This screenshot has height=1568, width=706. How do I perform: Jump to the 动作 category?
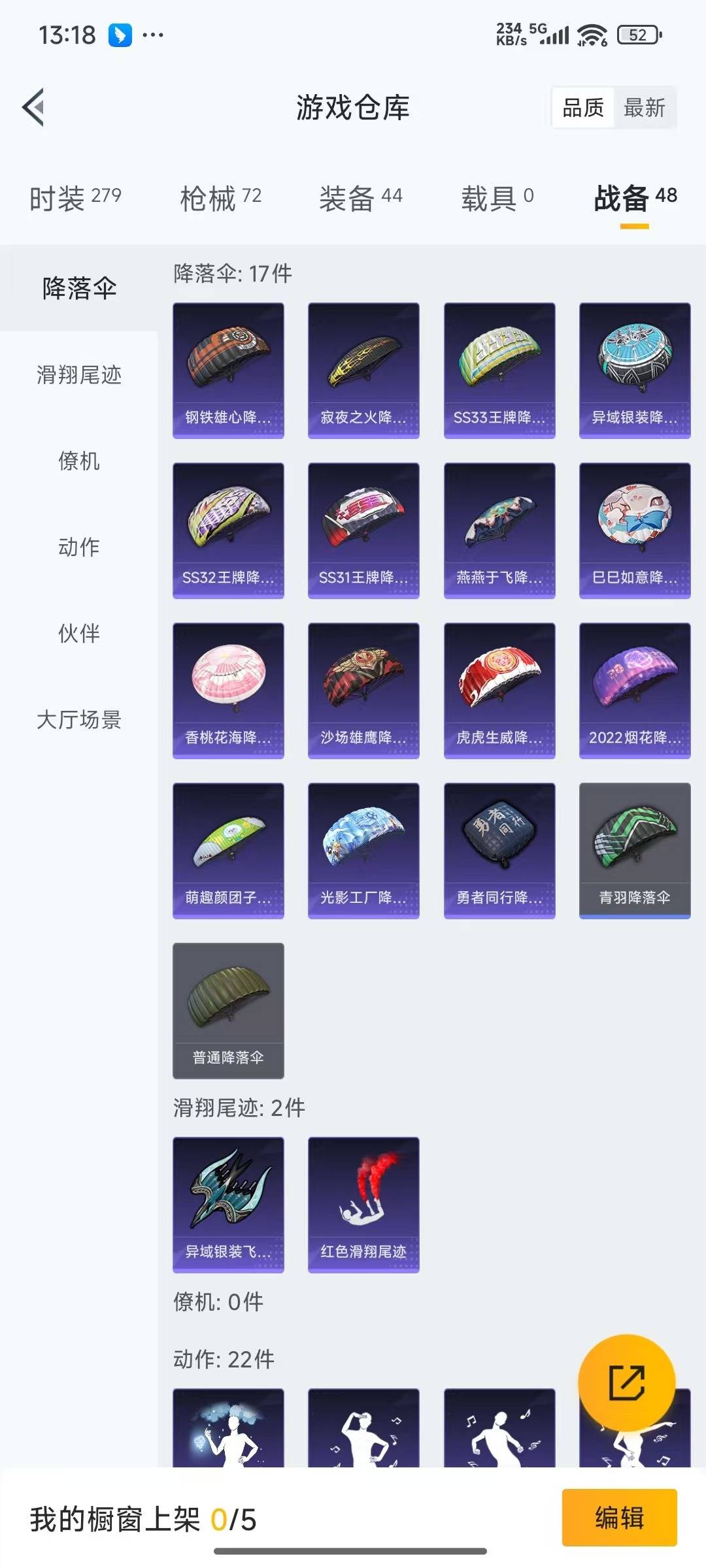(x=79, y=547)
